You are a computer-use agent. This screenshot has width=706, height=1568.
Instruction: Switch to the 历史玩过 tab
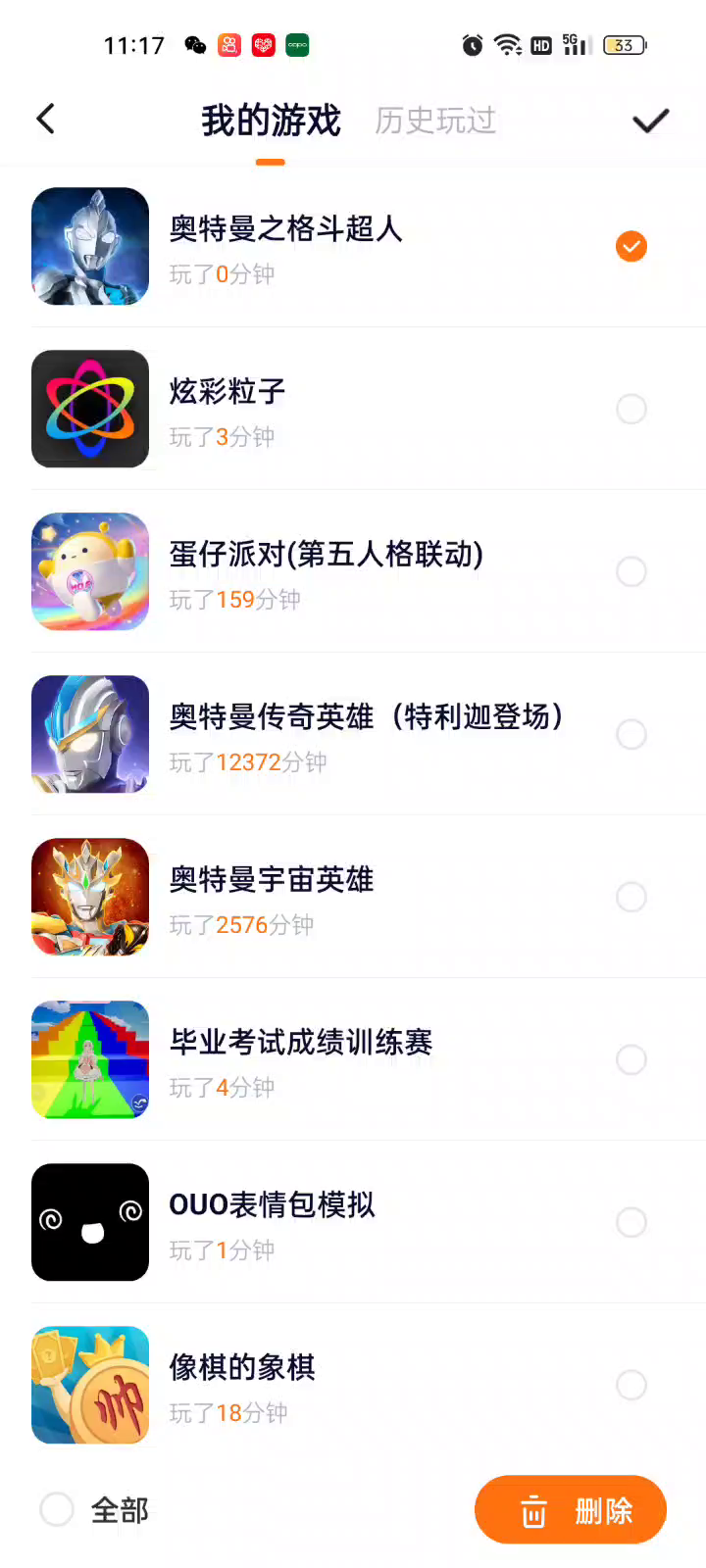(435, 121)
